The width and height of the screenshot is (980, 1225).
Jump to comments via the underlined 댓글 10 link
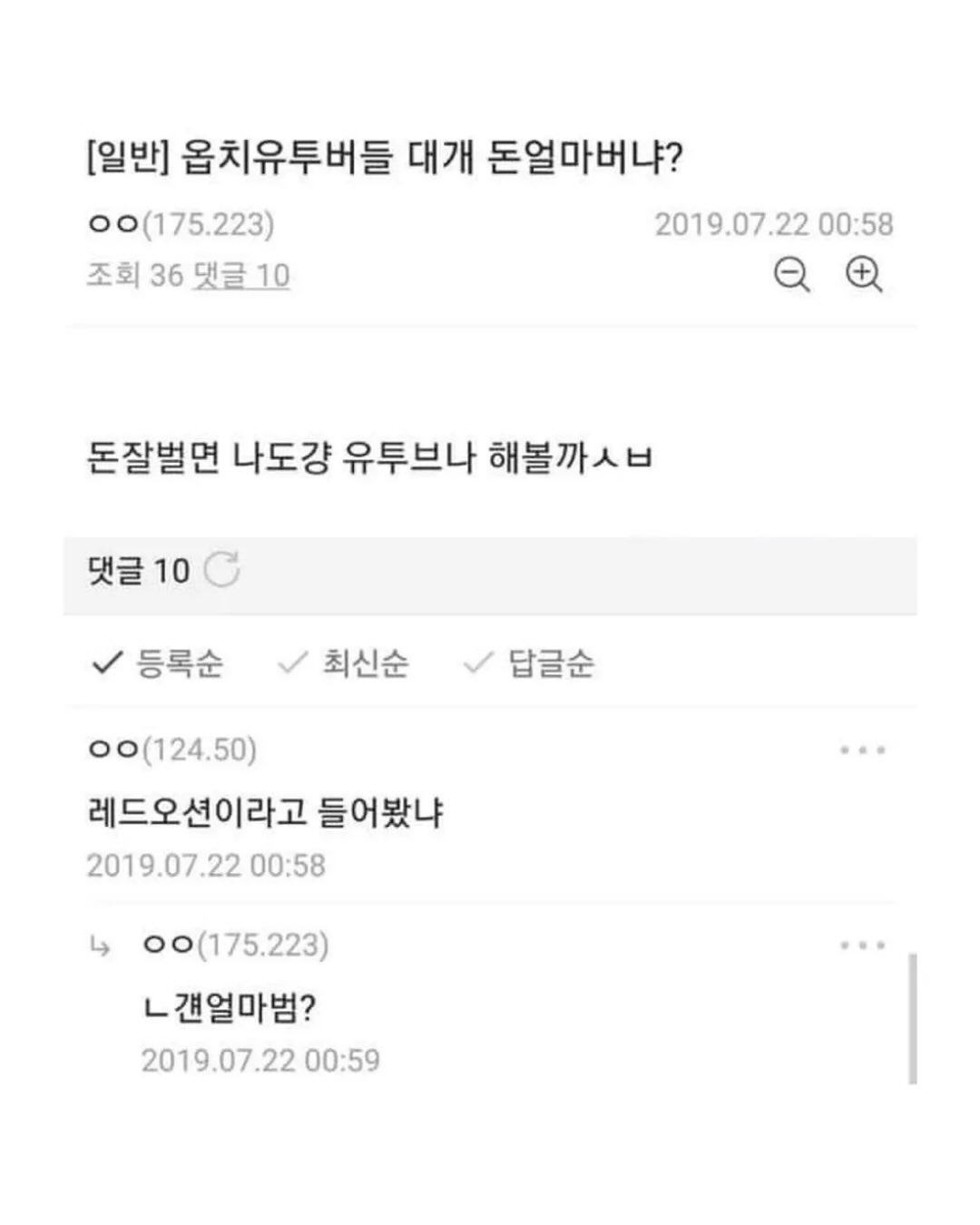[x=241, y=275]
